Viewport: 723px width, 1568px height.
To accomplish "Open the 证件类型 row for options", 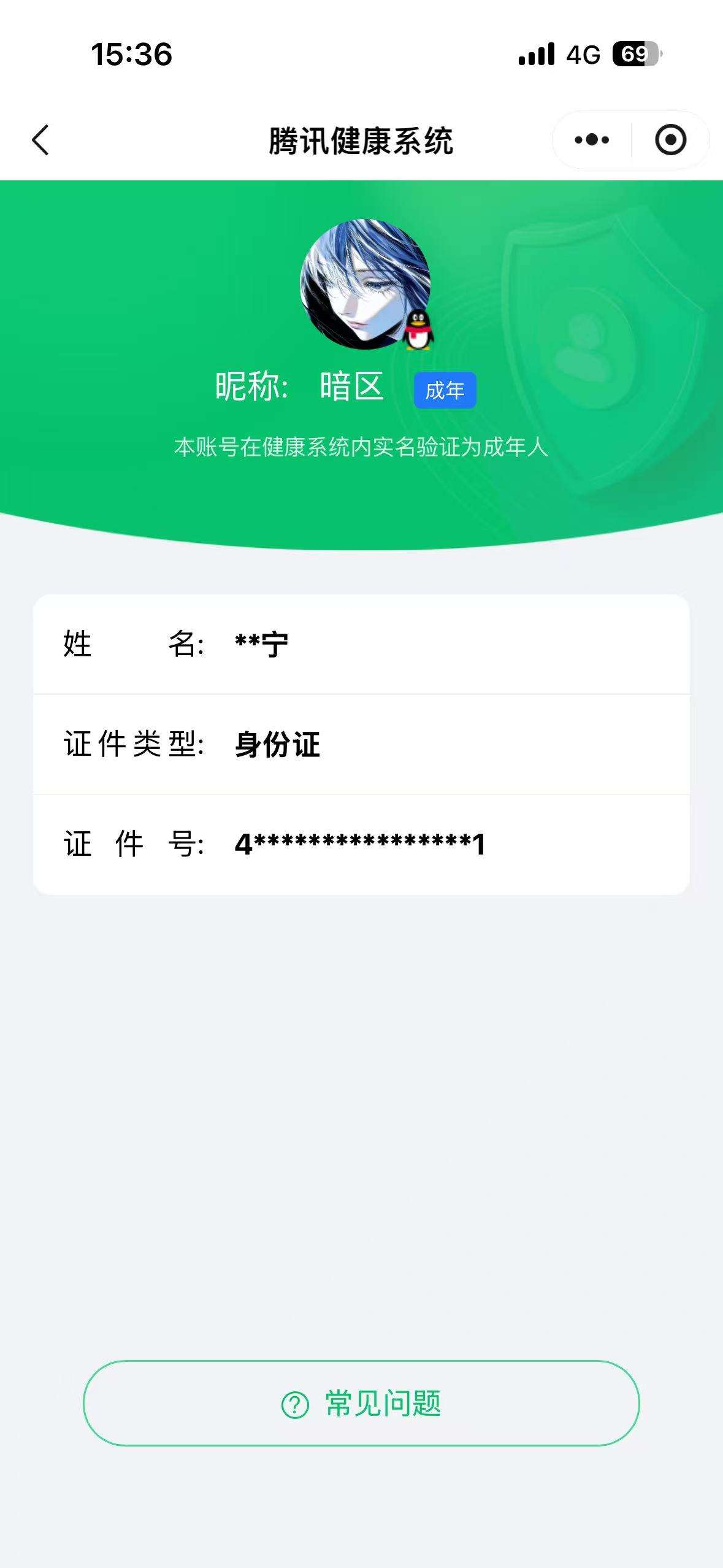I will (362, 745).
